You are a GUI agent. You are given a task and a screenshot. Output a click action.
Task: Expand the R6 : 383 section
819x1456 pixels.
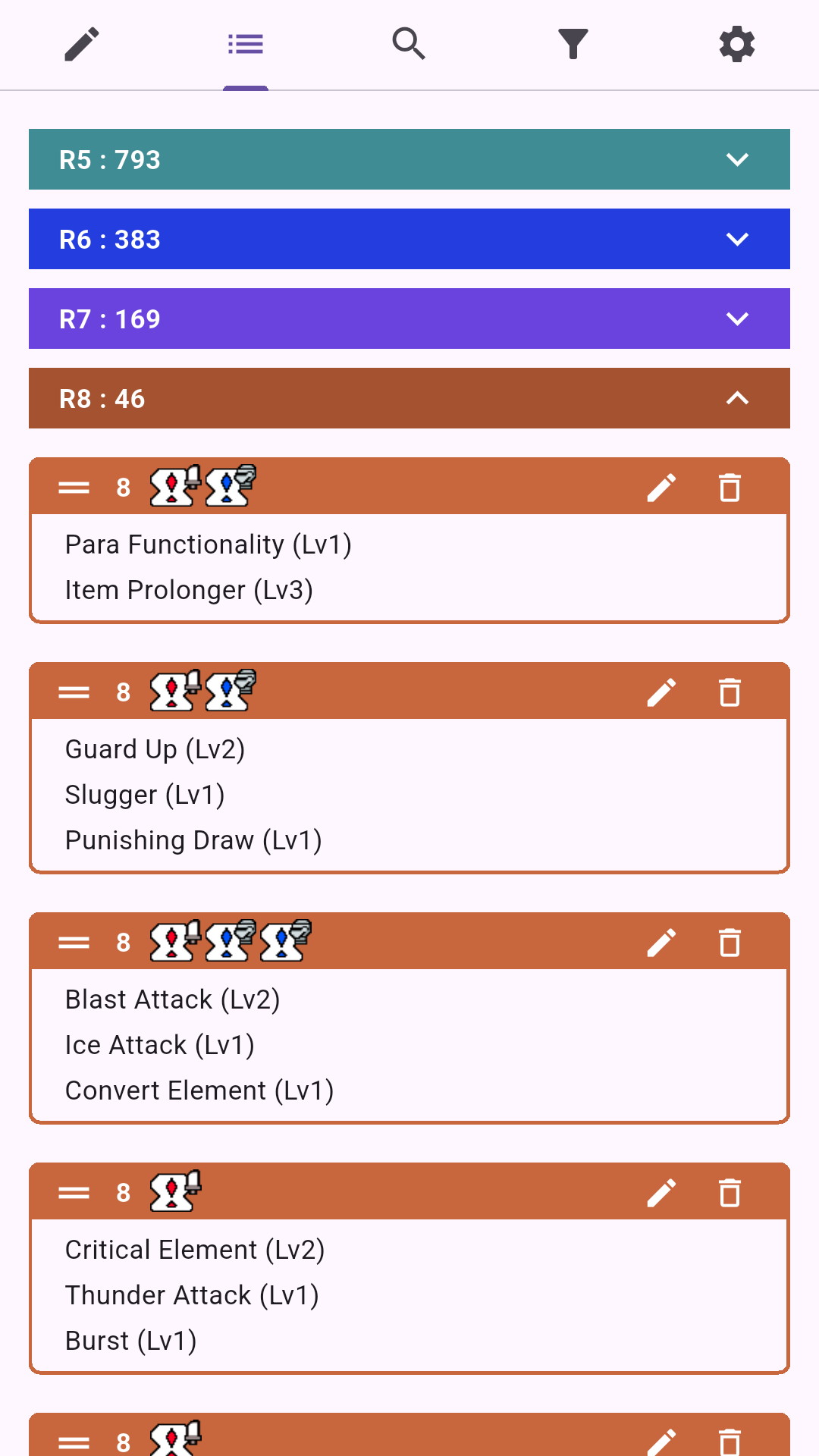coord(409,239)
